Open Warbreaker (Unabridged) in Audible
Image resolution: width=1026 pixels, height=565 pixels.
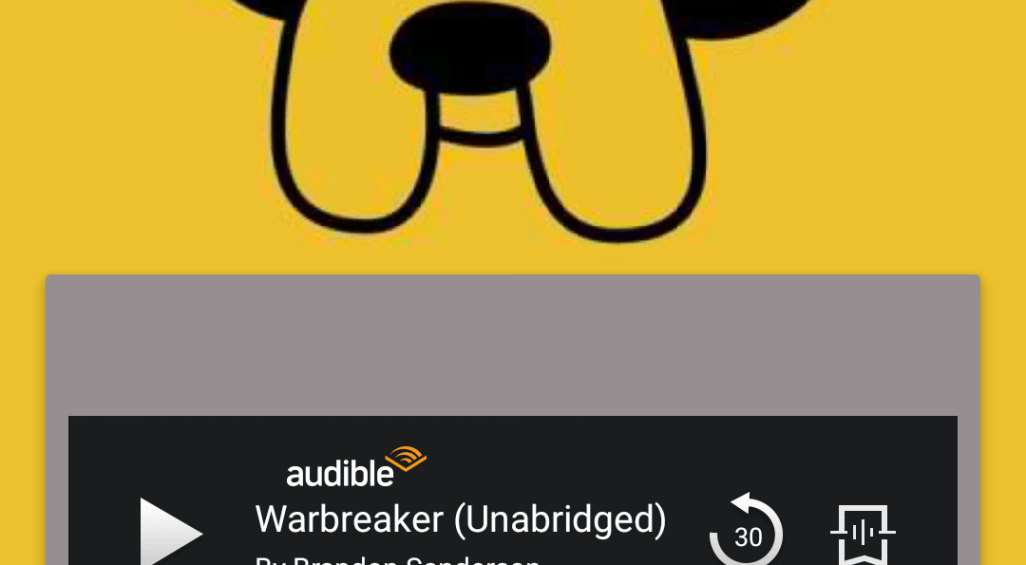click(x=460, y=520)
